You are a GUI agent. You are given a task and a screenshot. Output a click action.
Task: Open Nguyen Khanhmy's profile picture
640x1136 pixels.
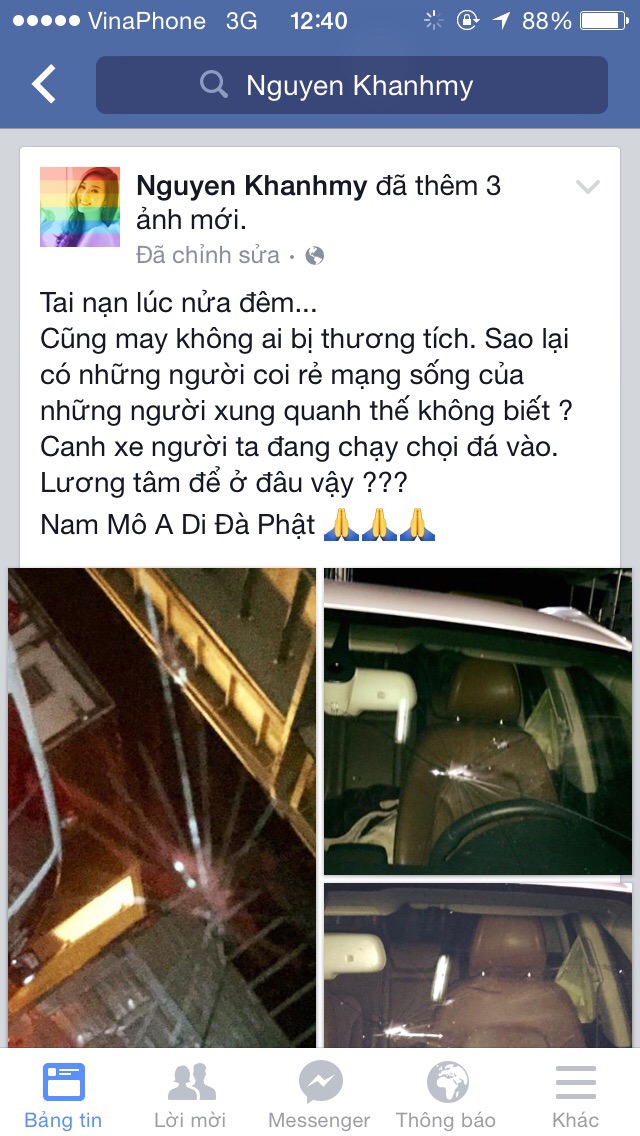78,207
